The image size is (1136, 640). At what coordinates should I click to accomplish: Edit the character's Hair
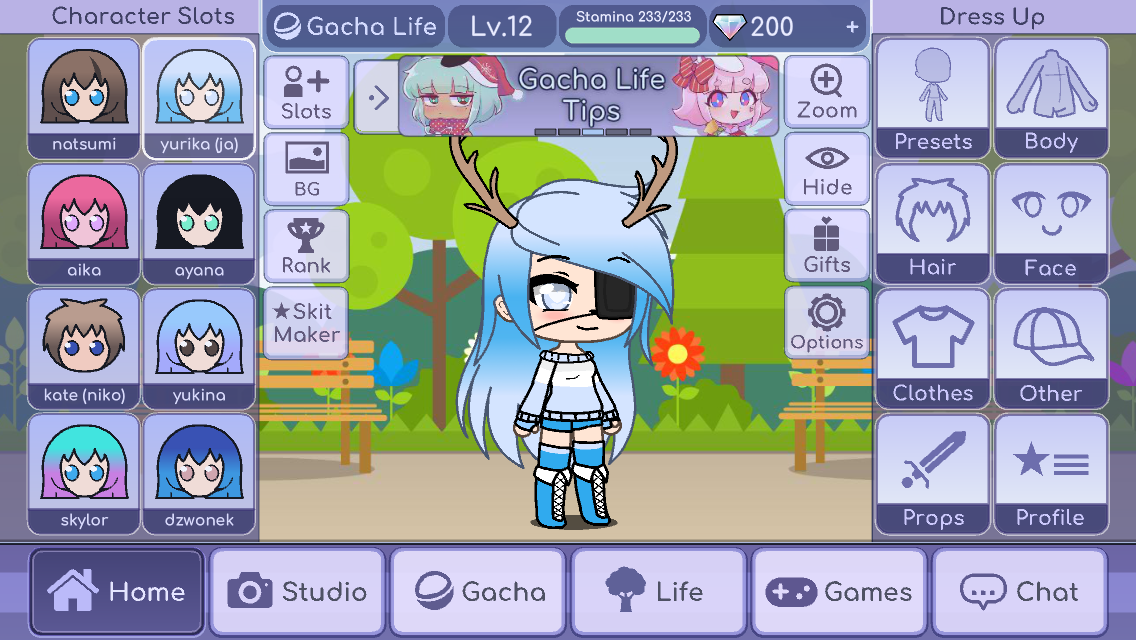(932, 224)
